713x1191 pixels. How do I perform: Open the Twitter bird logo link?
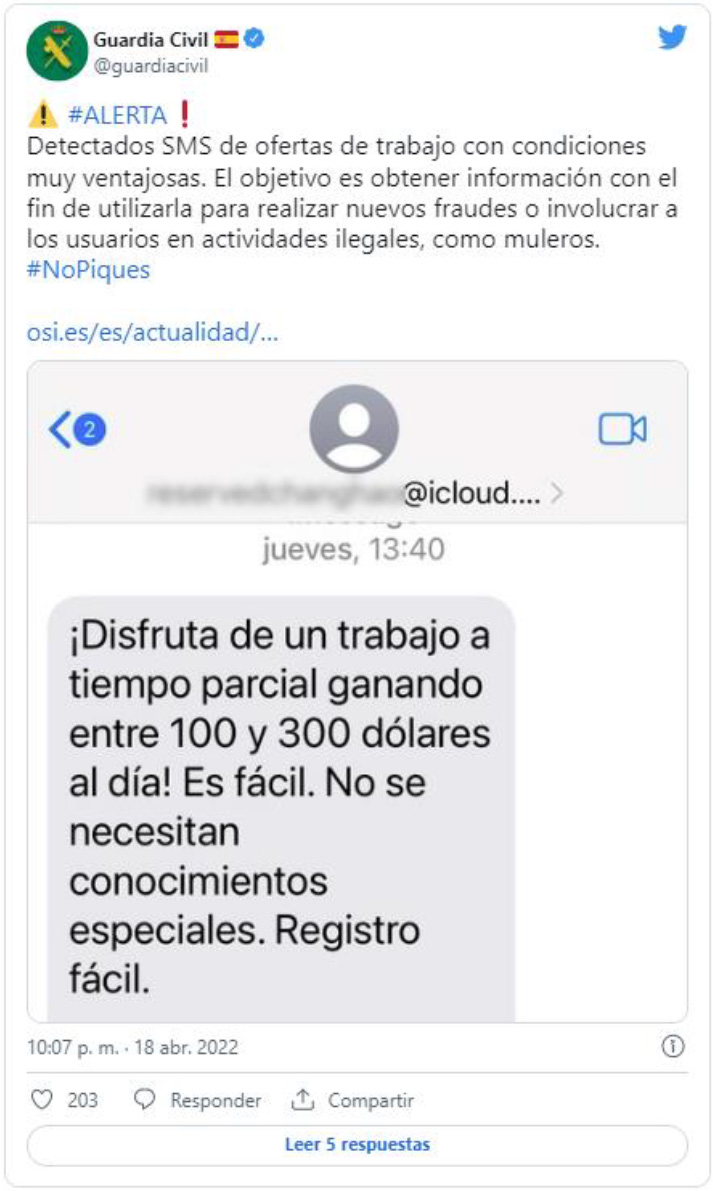pos(672,38)
